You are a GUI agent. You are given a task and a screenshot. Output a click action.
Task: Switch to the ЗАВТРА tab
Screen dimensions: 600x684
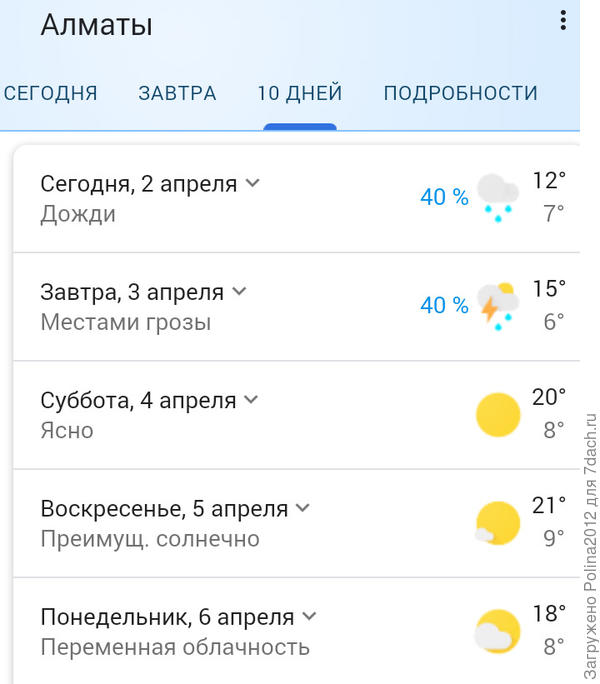(x=177, y=94)
